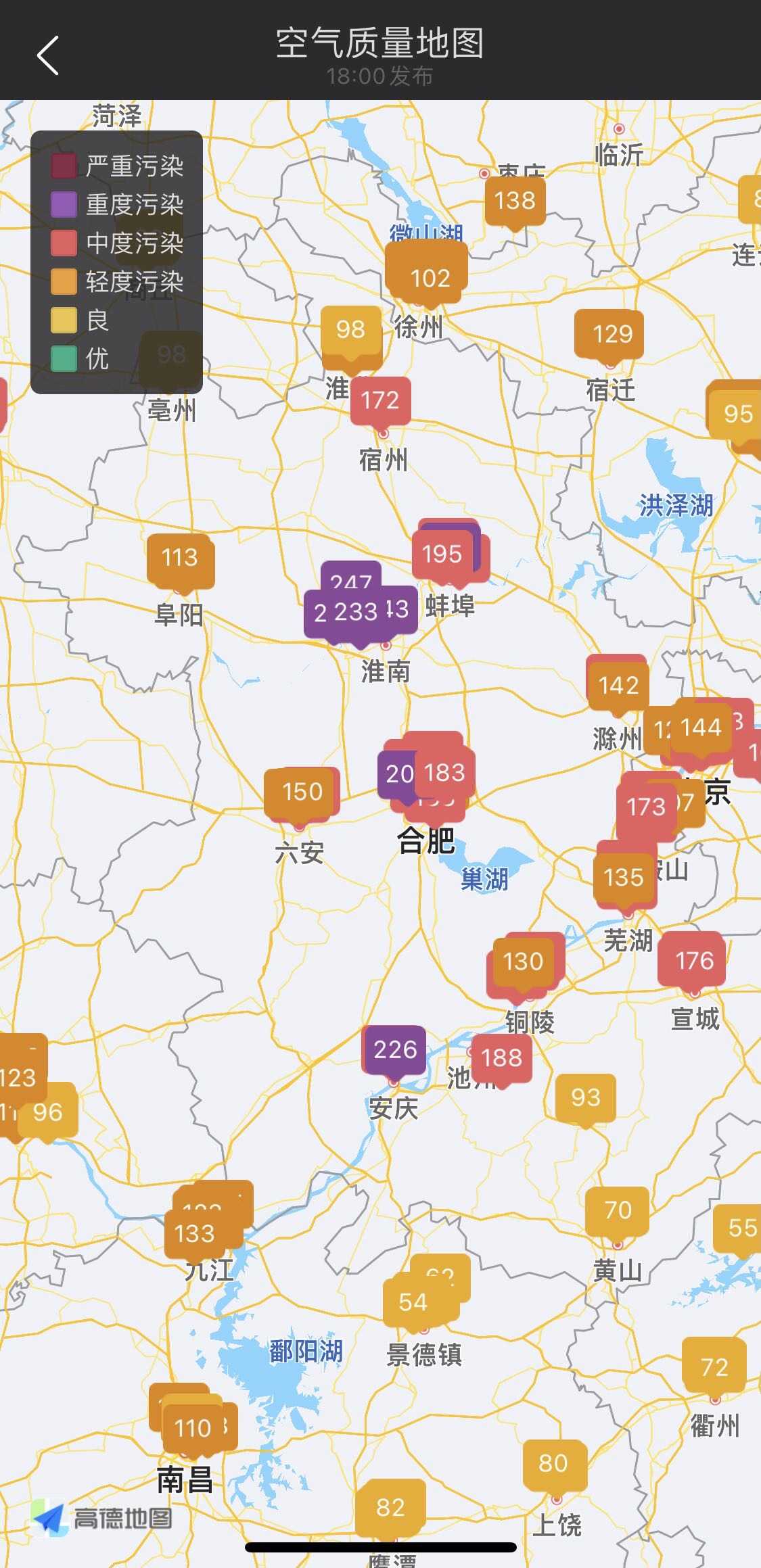
Task: Select the 113 marker above 阜阳
Action: tap(179, 558)
